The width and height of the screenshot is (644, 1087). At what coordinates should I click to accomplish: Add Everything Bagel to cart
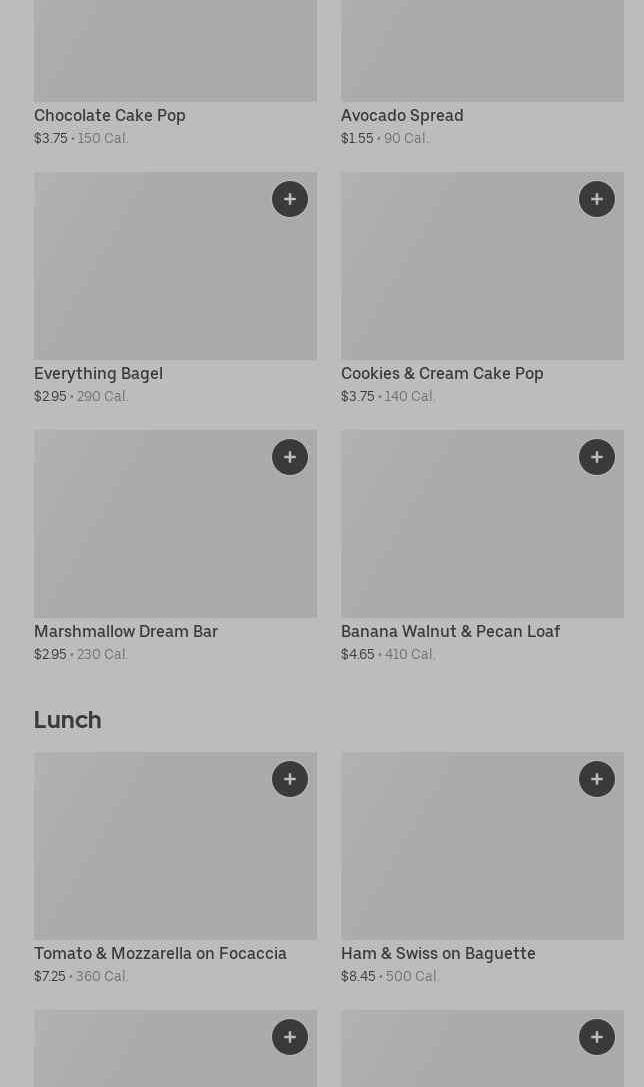[x=290, y=199]
